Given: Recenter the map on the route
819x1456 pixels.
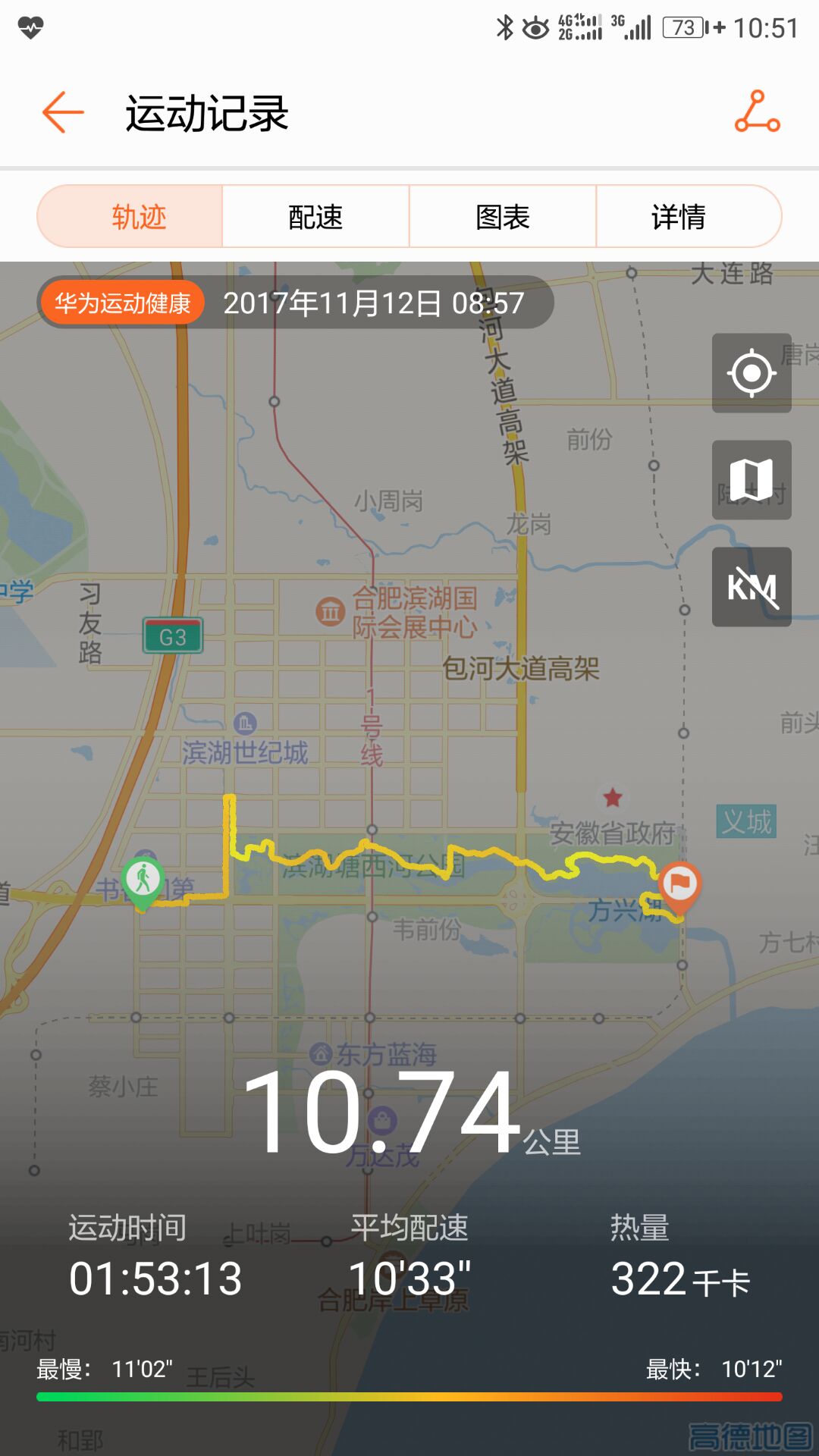Looking at the screenshot, I should [751, 373].
